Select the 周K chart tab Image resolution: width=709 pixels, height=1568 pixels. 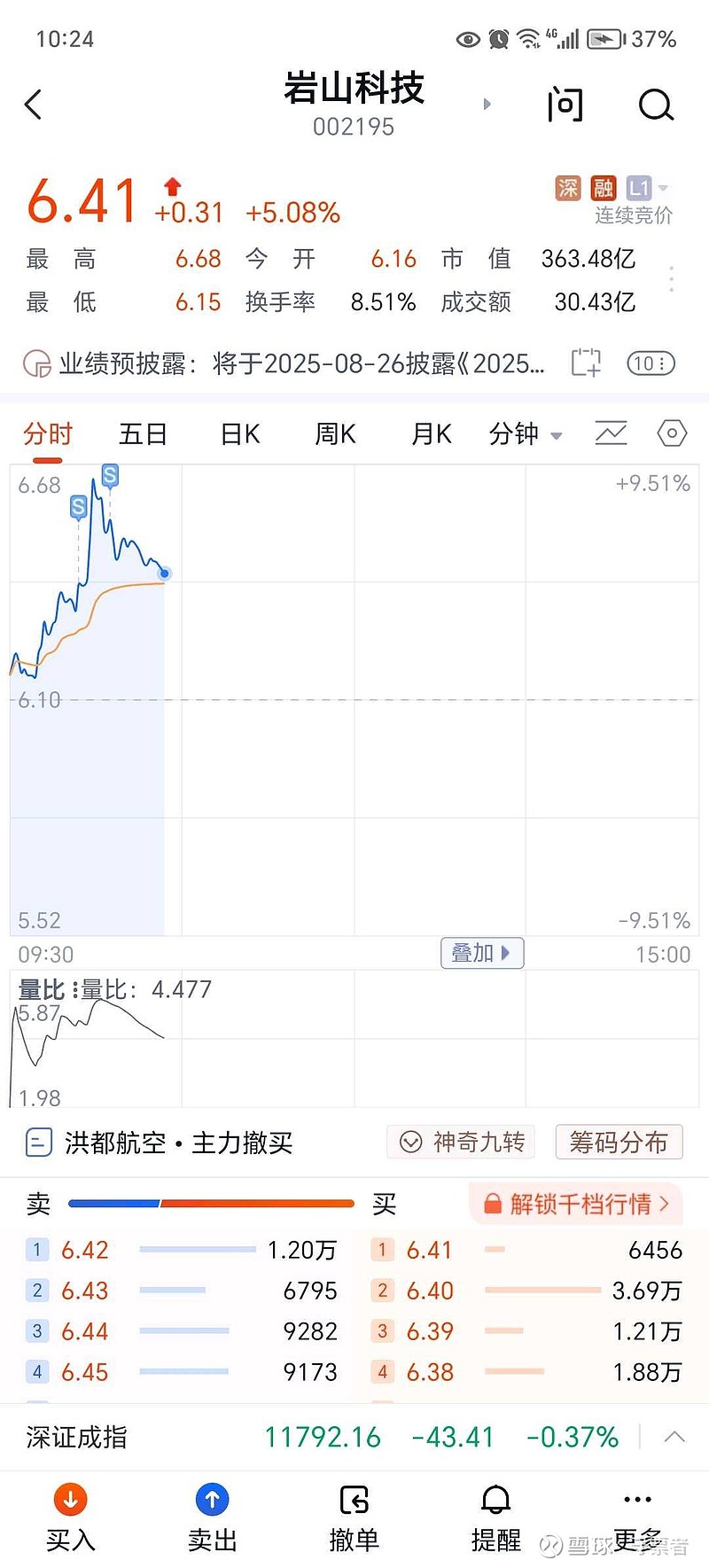(x=335, y=433)
